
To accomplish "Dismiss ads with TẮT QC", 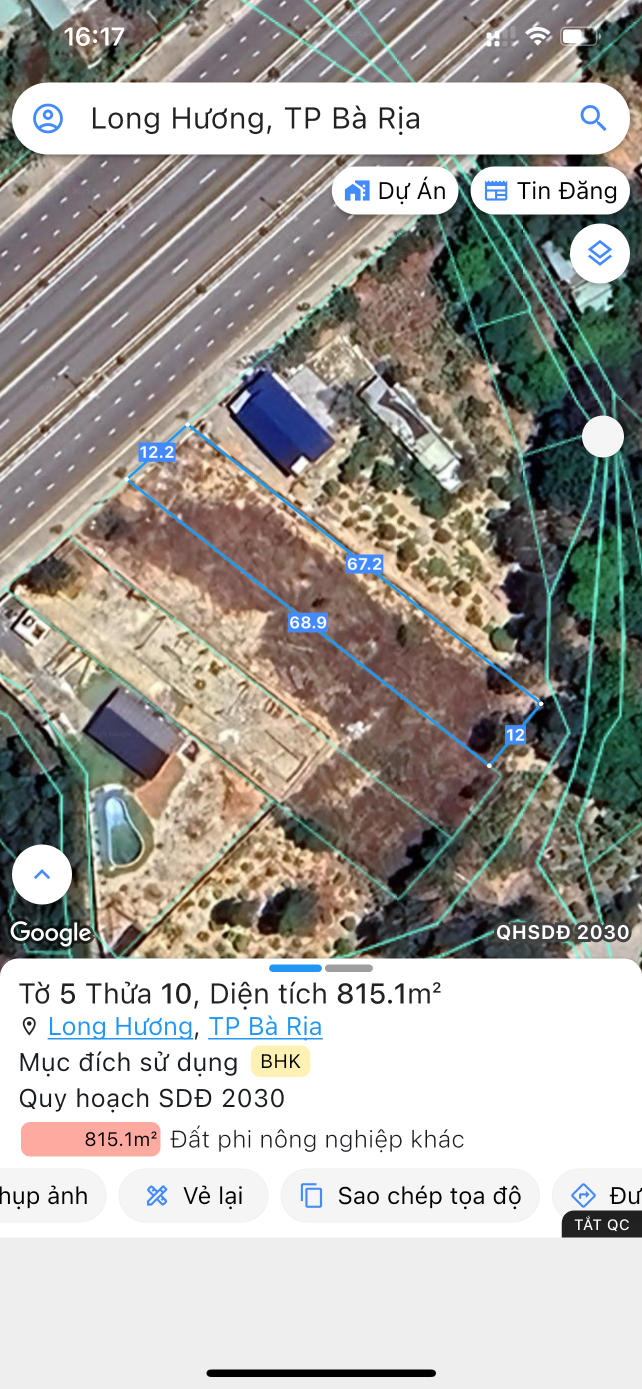I will tap(601, 1225).
